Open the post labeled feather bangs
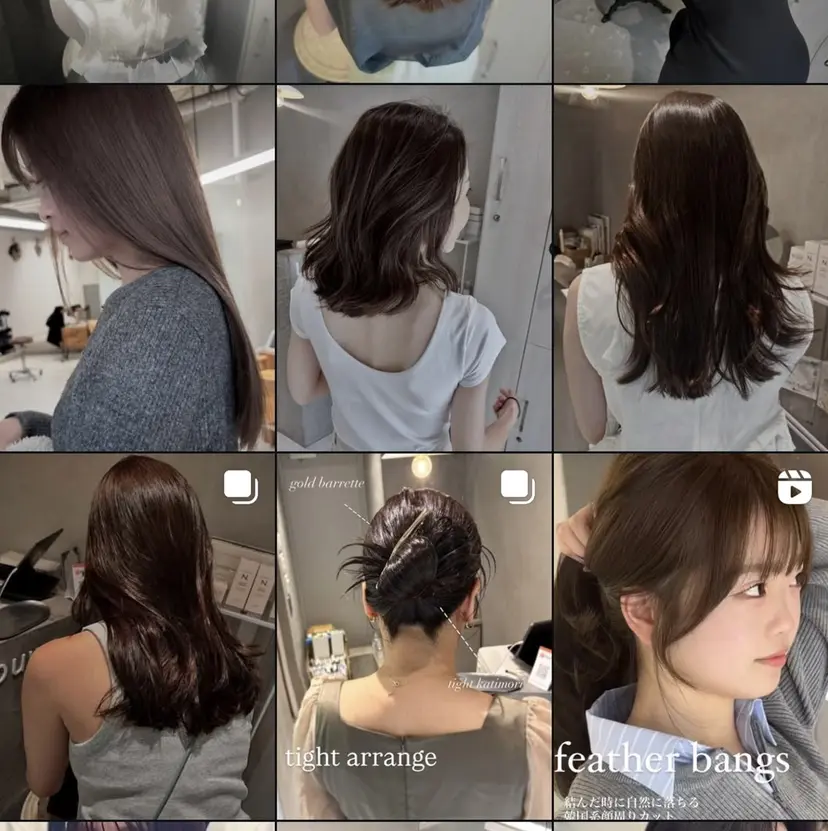This screenshot has width=828, height=831. coord(690,640)
